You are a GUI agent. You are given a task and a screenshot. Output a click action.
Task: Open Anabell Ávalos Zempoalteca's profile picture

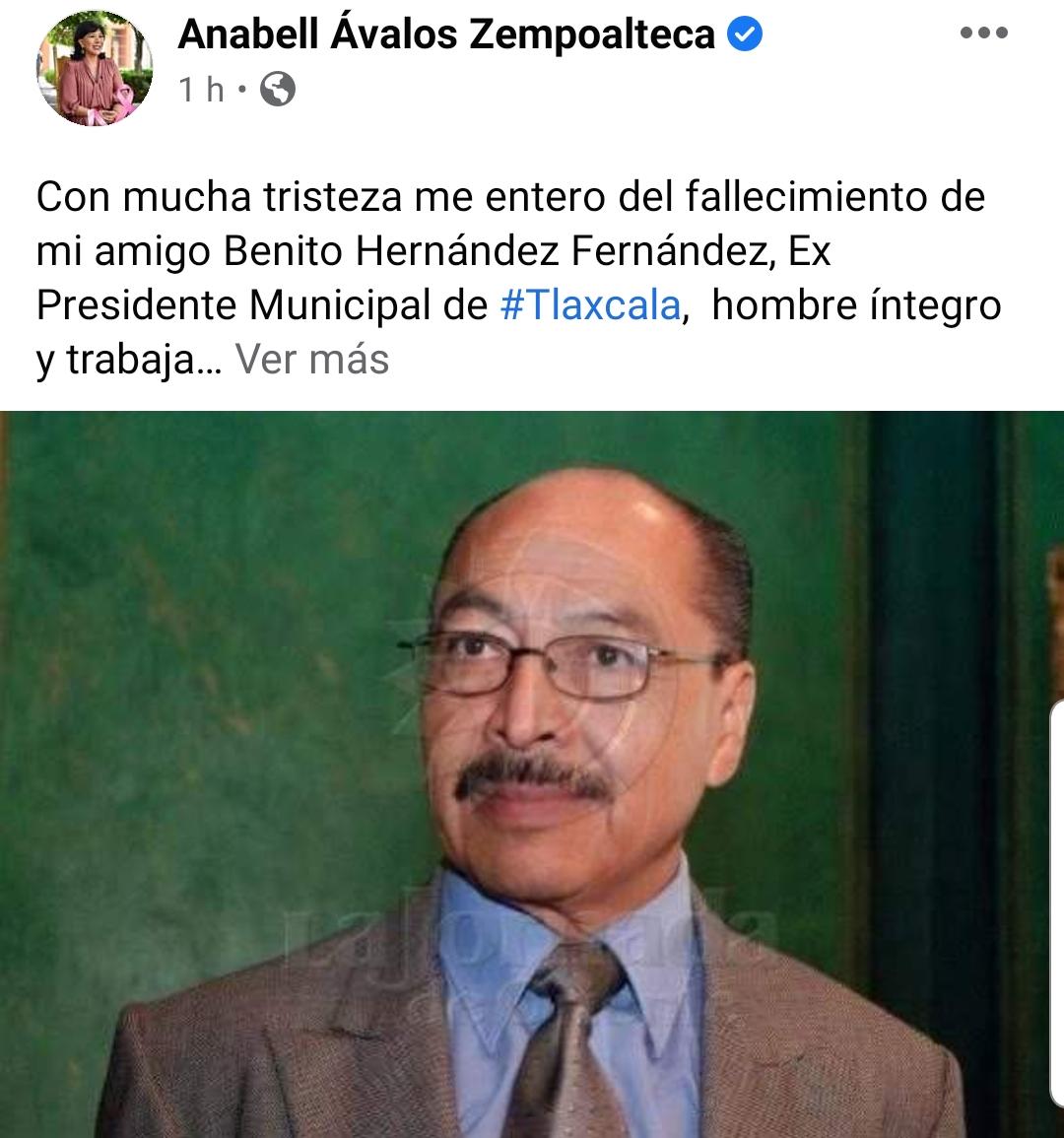(95, 68)
